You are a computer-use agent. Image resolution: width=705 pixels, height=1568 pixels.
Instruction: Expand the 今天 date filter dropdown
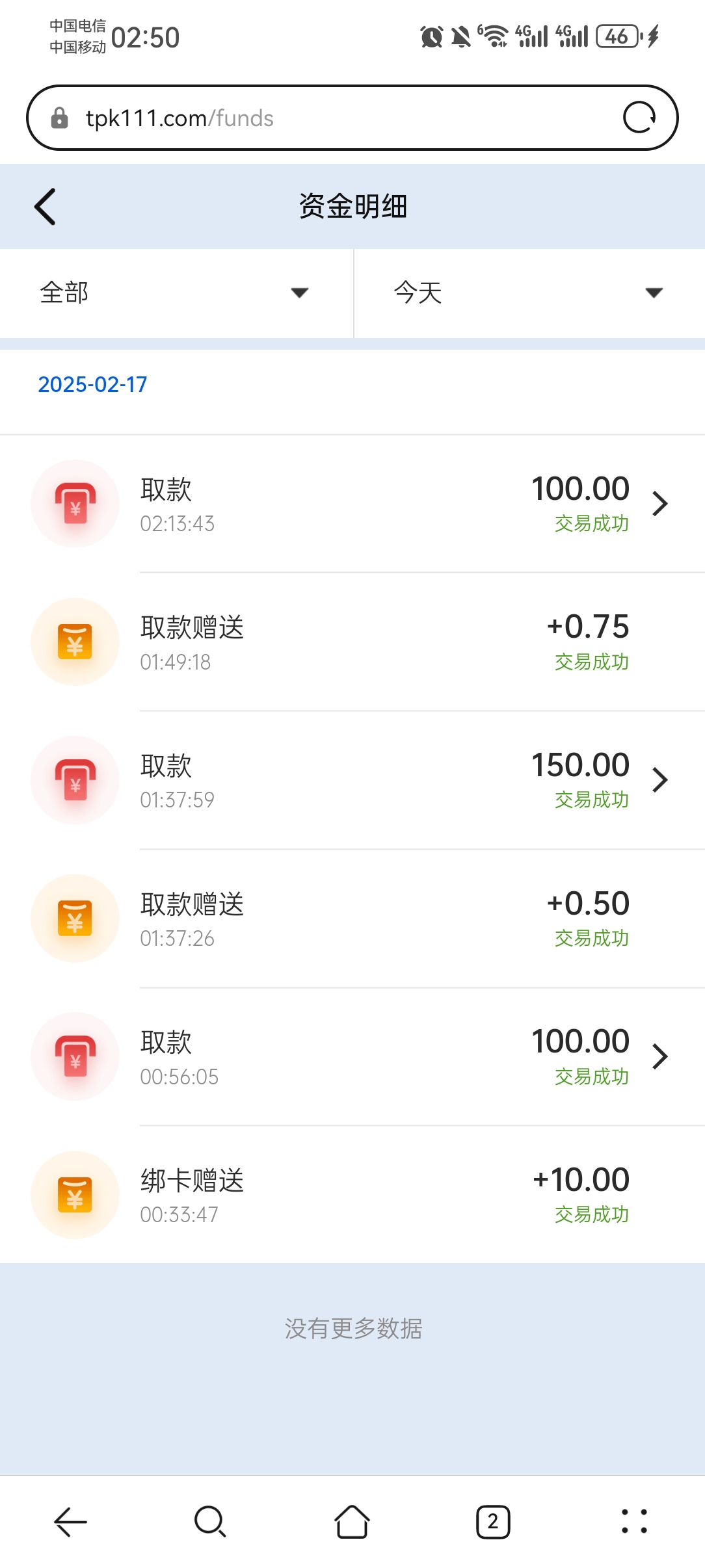529,293
